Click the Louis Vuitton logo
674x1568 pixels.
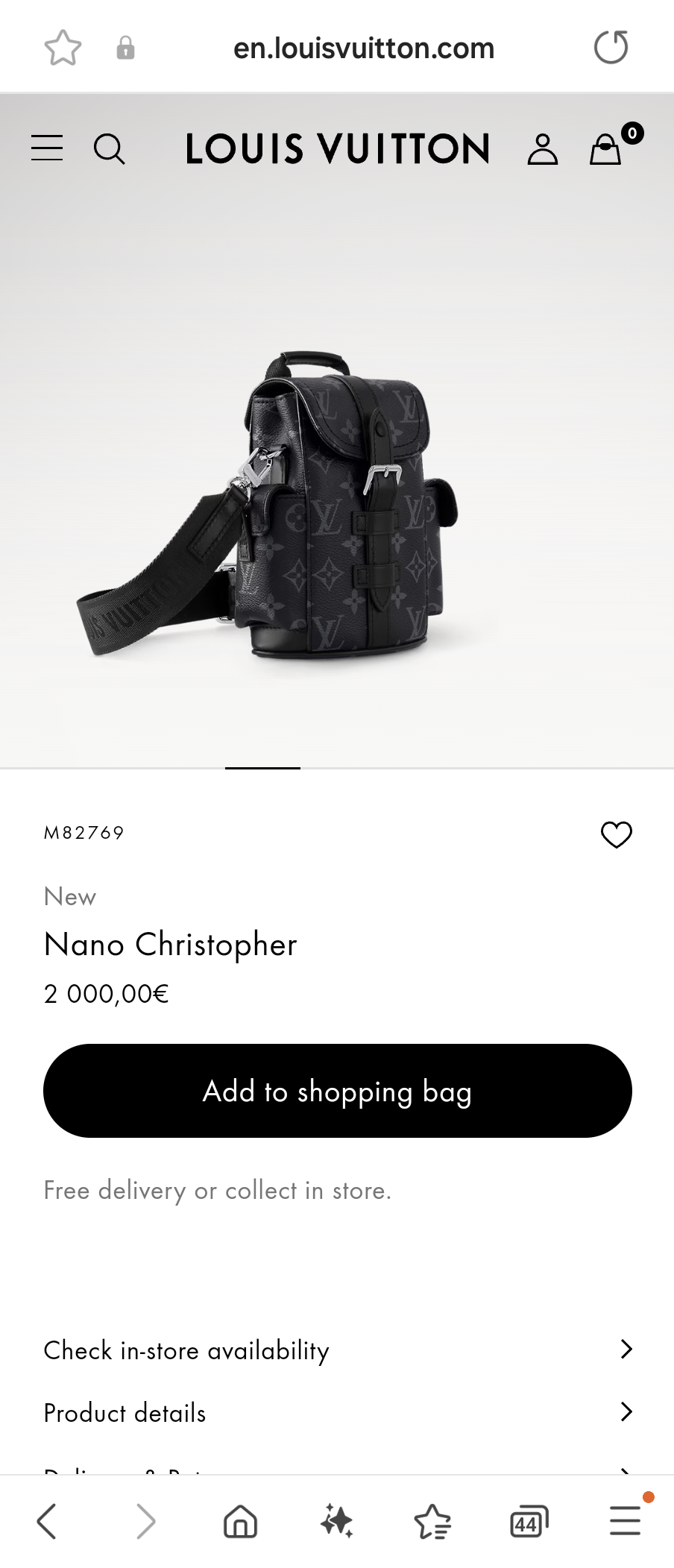(337, 148)
